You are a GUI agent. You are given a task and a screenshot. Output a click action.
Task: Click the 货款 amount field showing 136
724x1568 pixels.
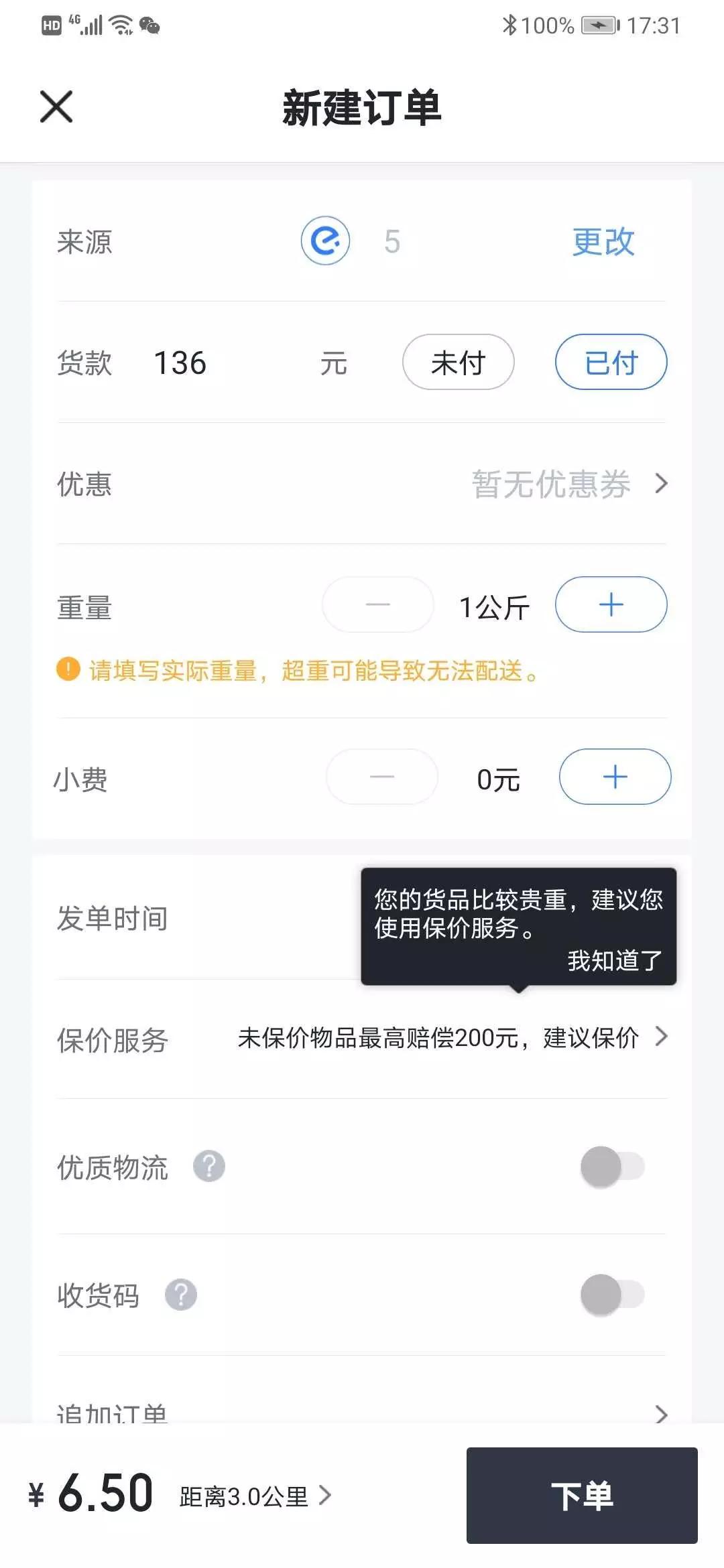(x=180, y=362)
